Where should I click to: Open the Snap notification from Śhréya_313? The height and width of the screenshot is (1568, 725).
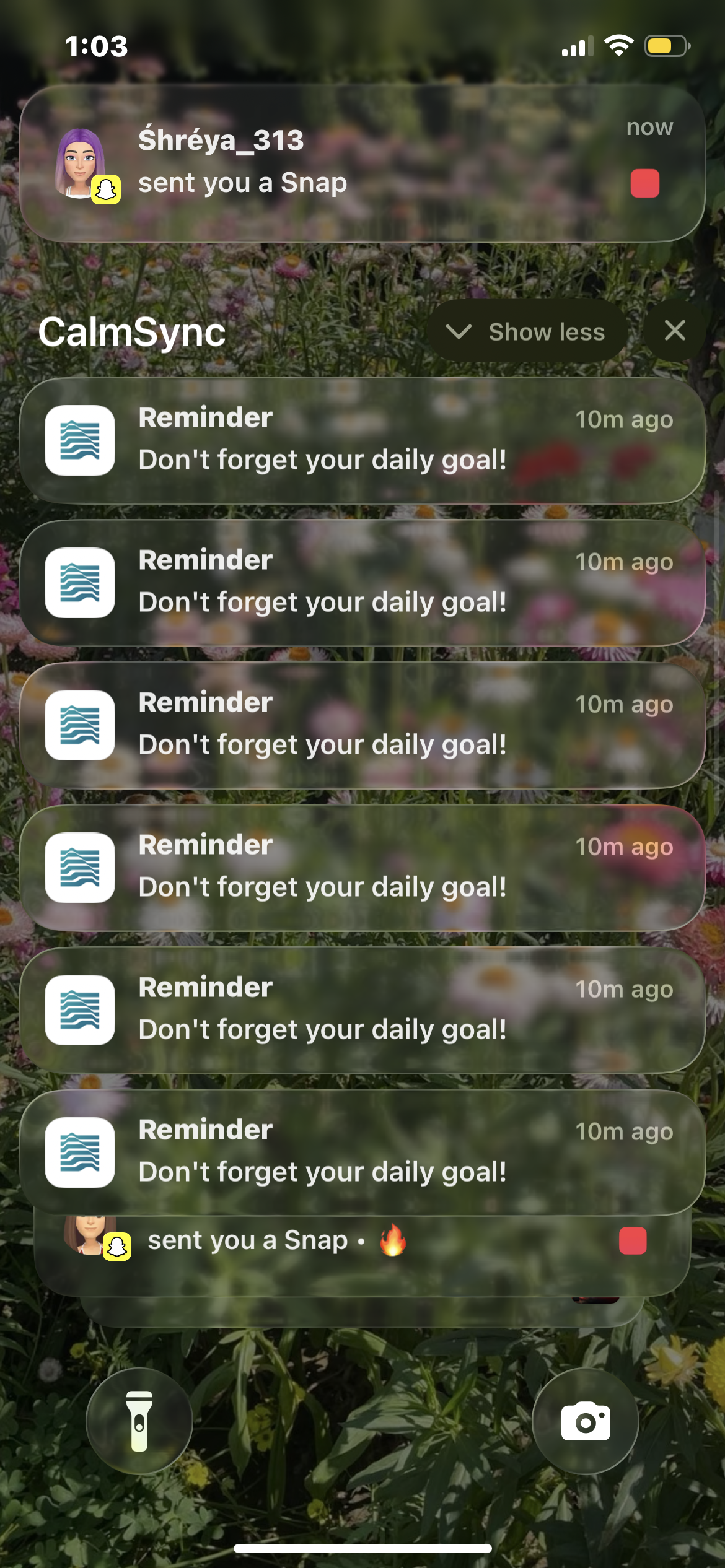click(x=362, y=163)
